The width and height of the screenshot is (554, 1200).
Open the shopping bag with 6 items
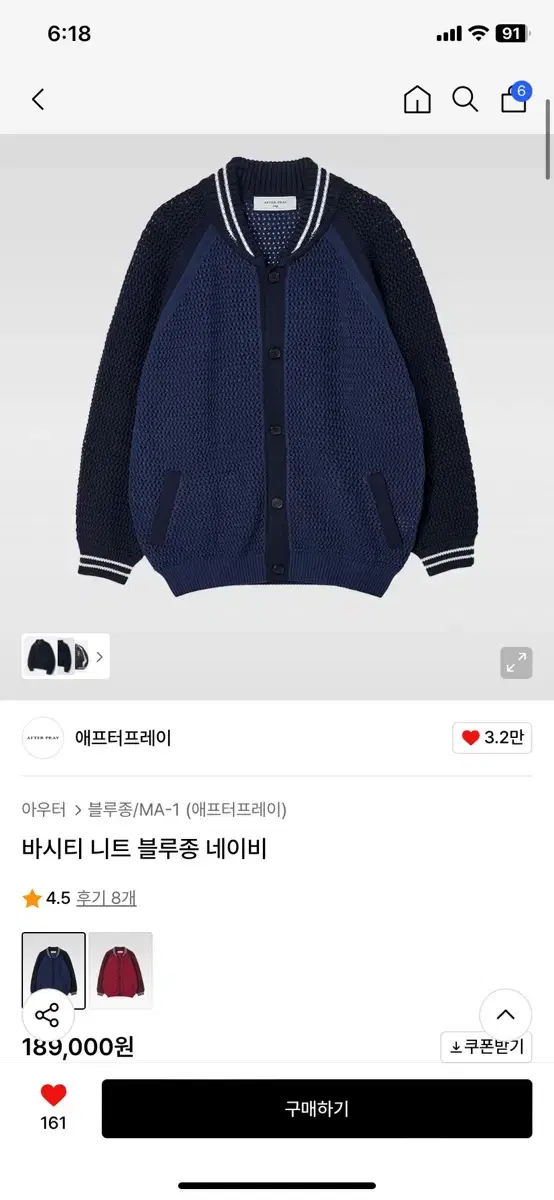tap(515, 97)
